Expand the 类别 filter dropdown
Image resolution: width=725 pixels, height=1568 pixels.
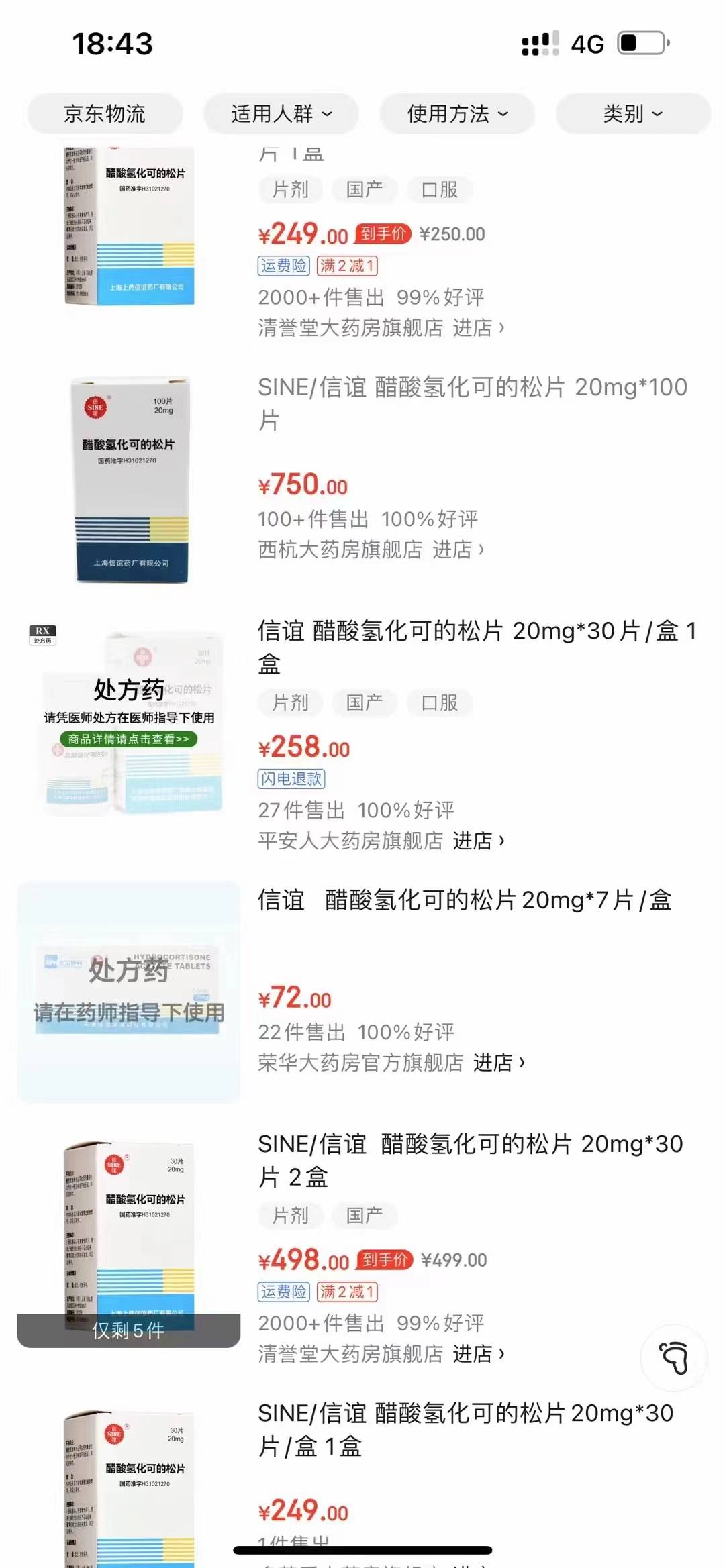pos(632,114)
